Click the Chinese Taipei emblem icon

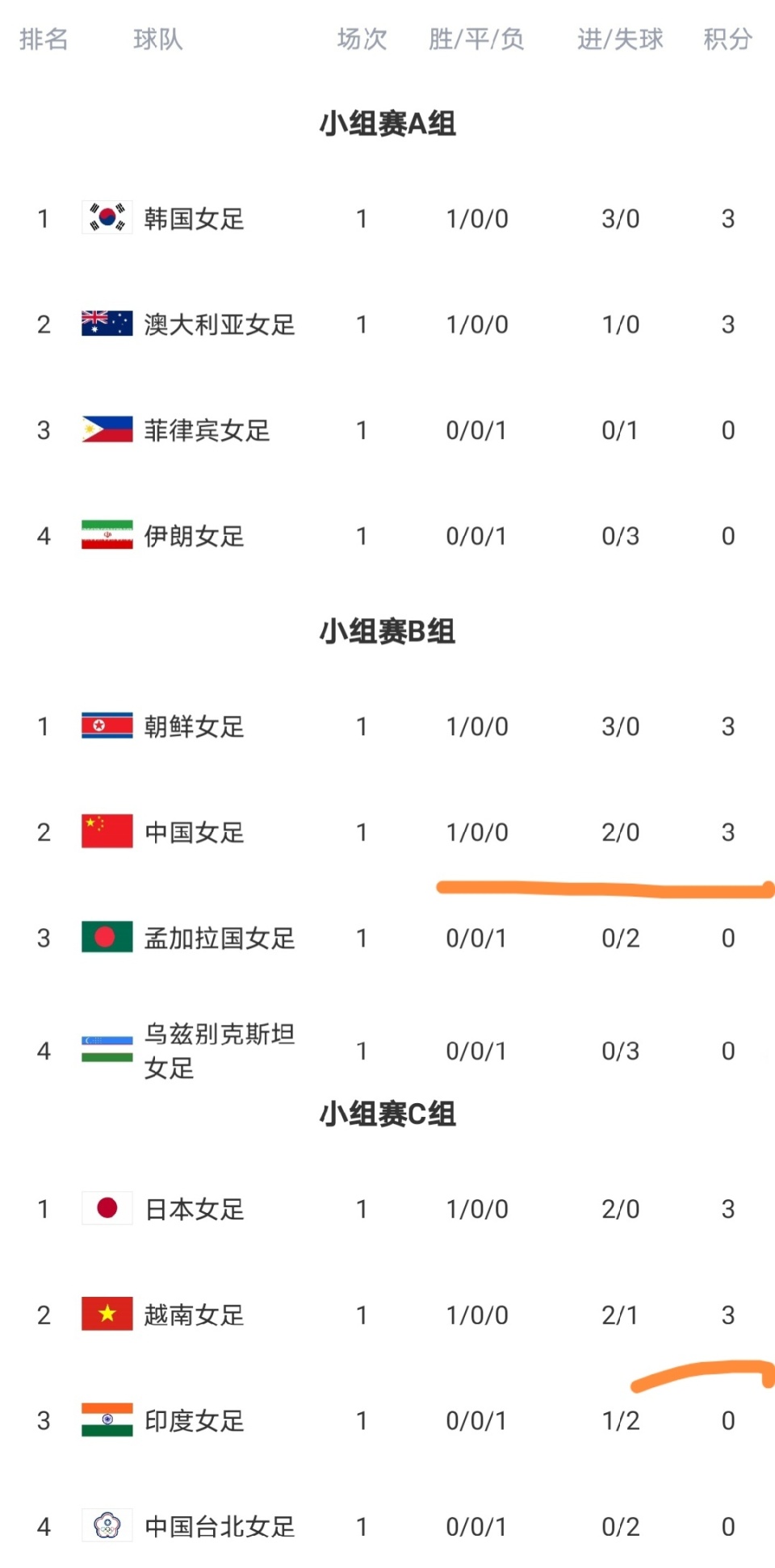106,1526
